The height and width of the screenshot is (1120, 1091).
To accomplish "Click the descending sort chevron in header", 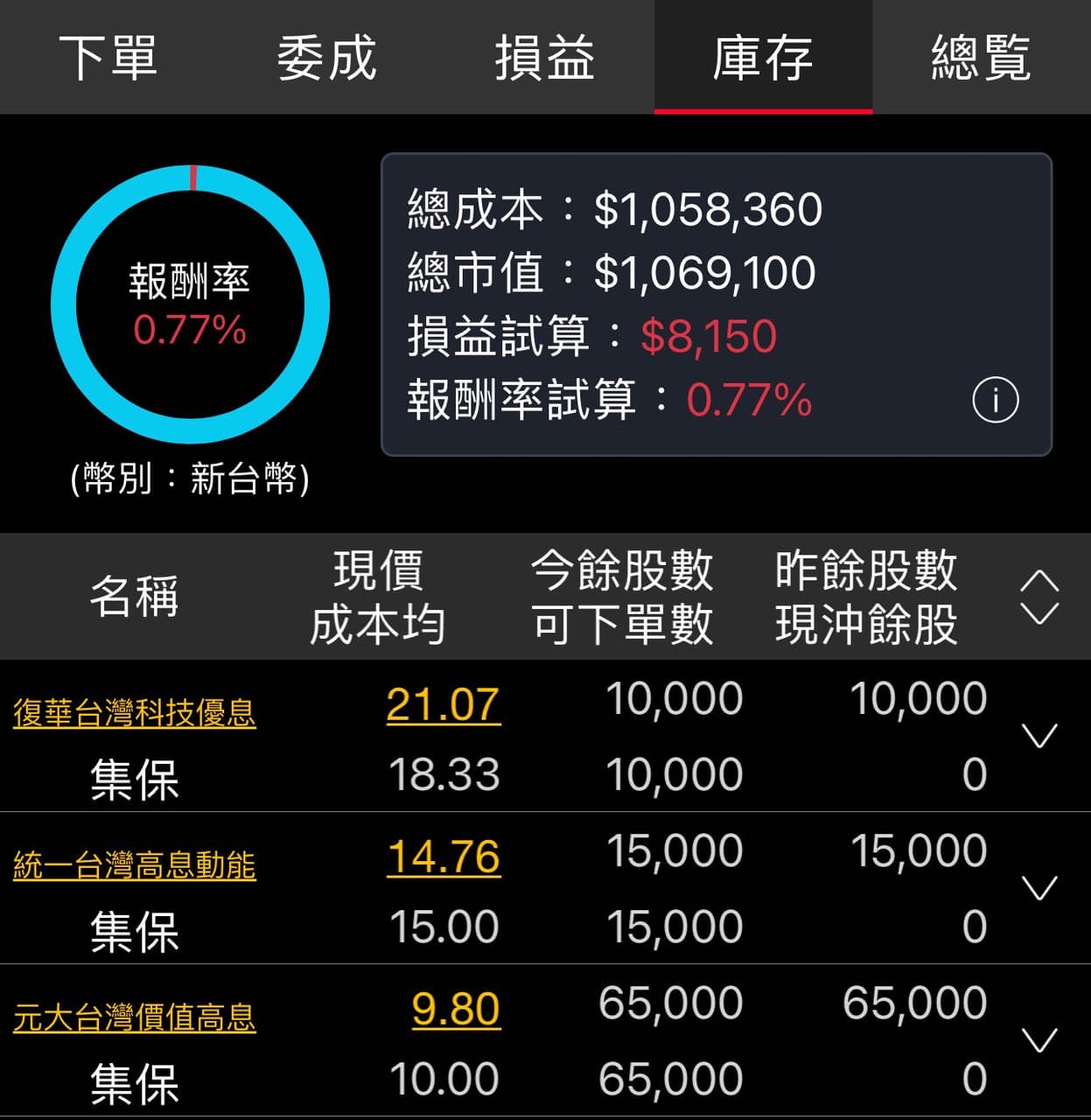I will tap(1039, 615).
